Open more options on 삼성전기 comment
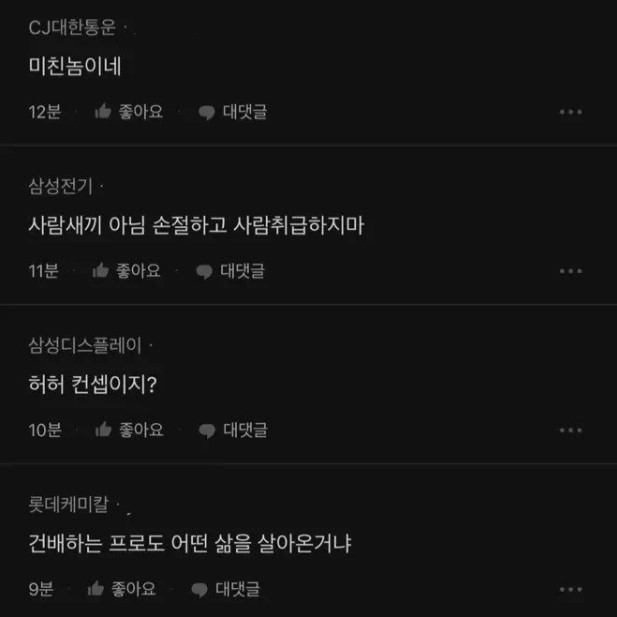The image size is (617, 617). (570, 271)
